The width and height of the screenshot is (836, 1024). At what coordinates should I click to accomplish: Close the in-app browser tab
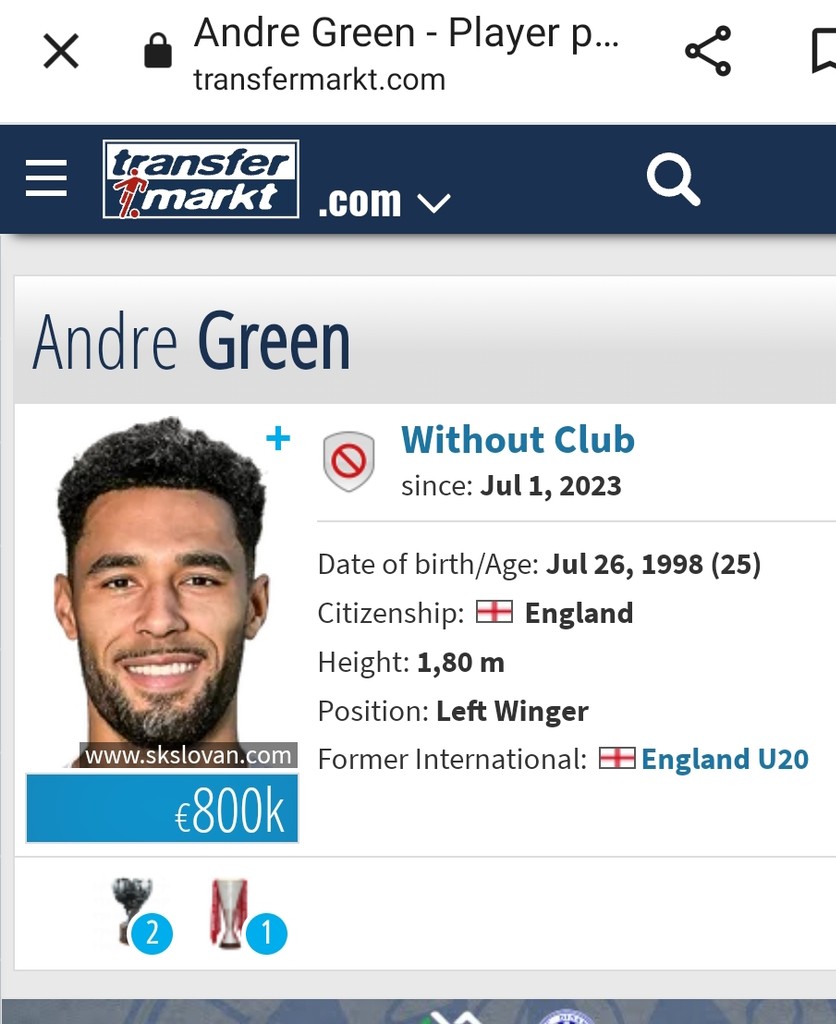(x=61, y=51)
